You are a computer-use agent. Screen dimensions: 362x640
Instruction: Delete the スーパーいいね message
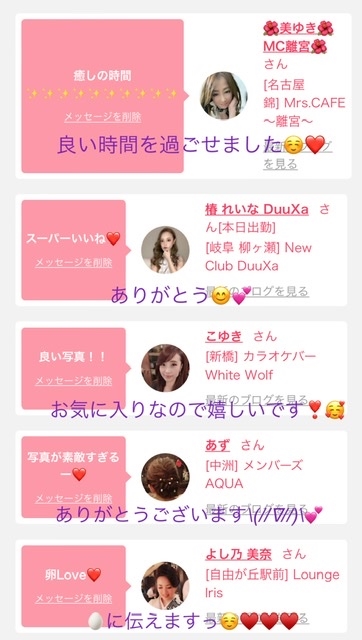click(73, 262)
